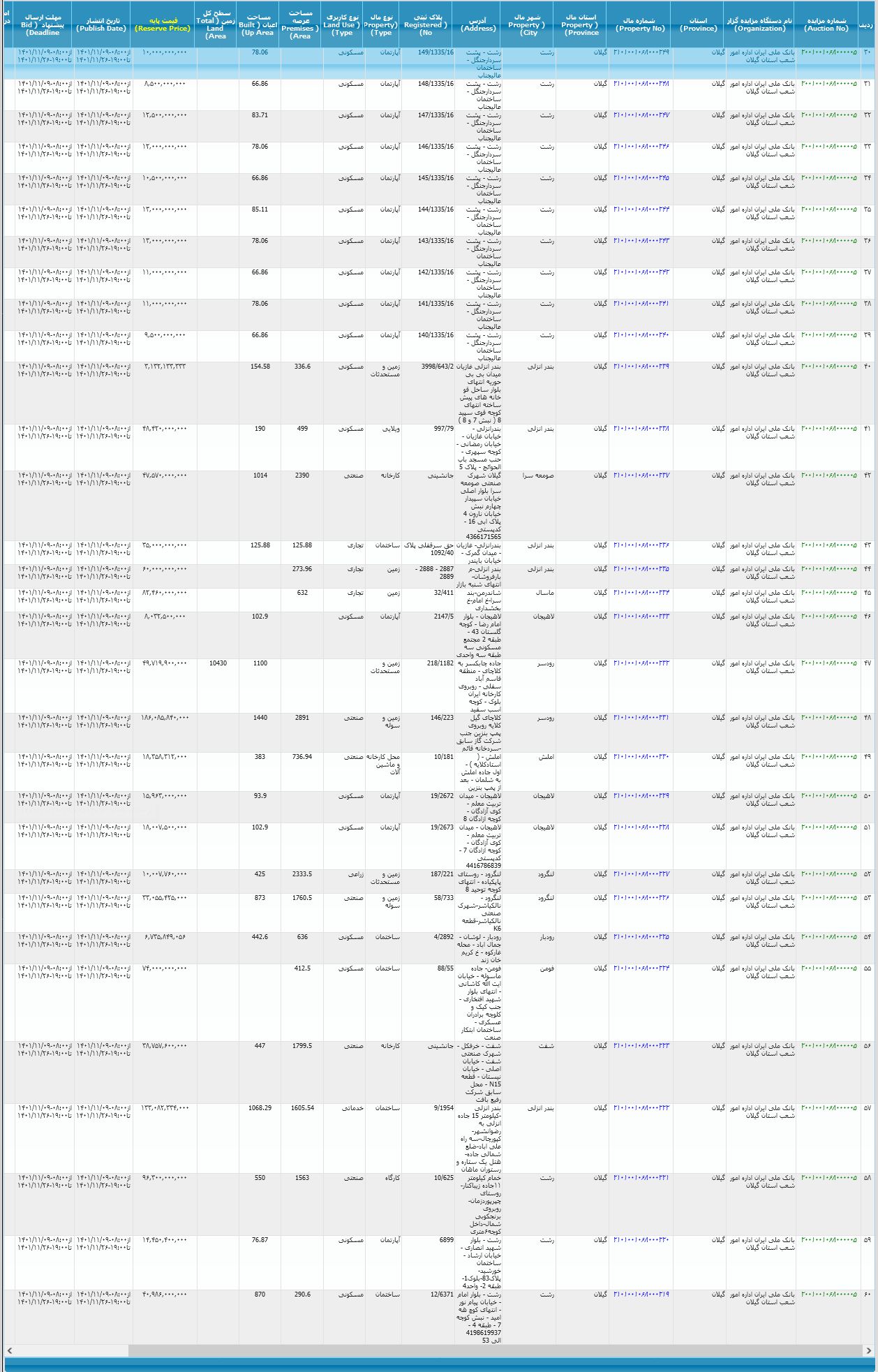This screenshot has height=1372, width=878.
Task: Open the property number link in row ۶۰
Action: [x=641, y=1294]
